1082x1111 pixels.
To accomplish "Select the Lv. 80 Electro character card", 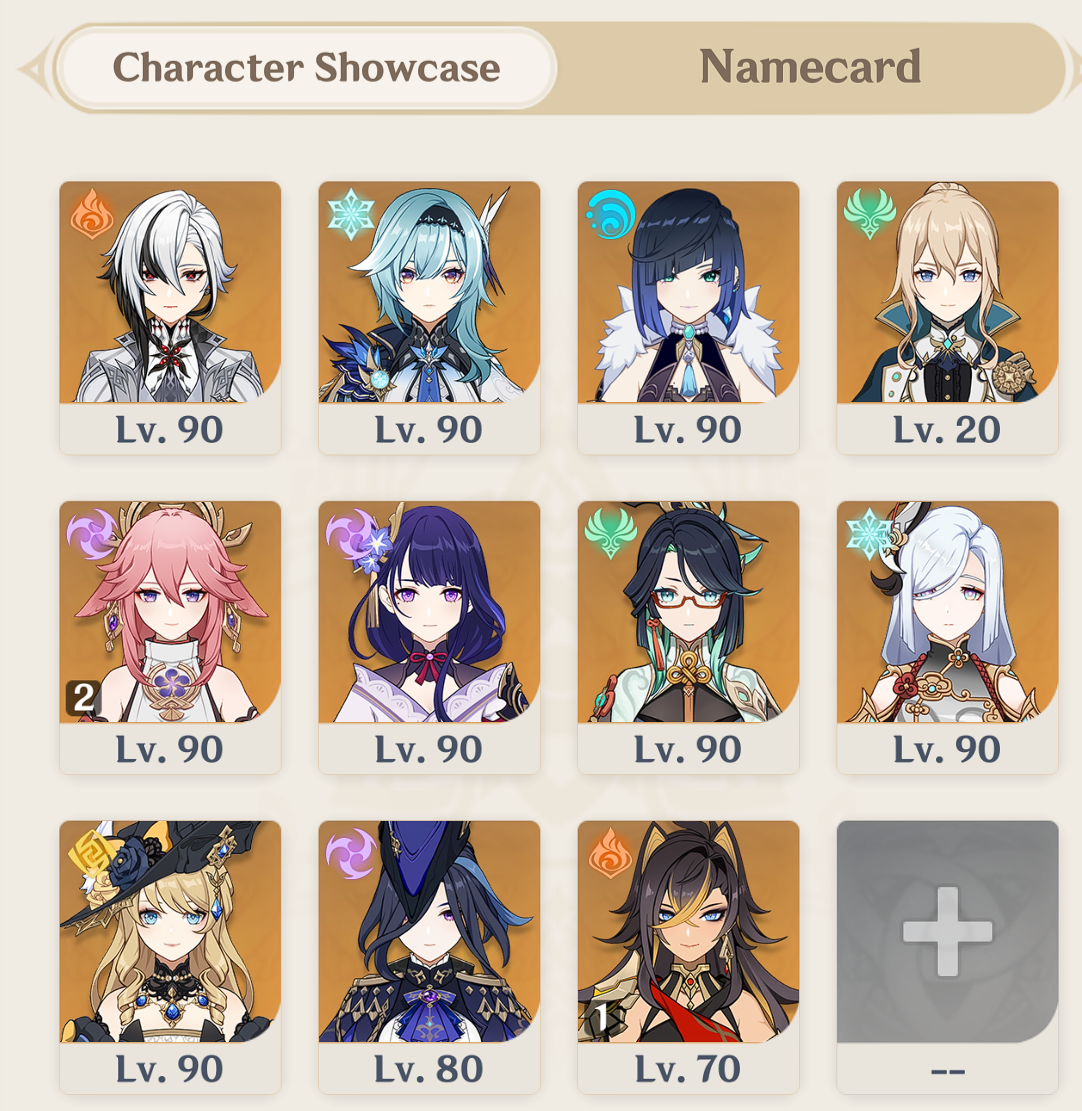I will tap(429, 955).
